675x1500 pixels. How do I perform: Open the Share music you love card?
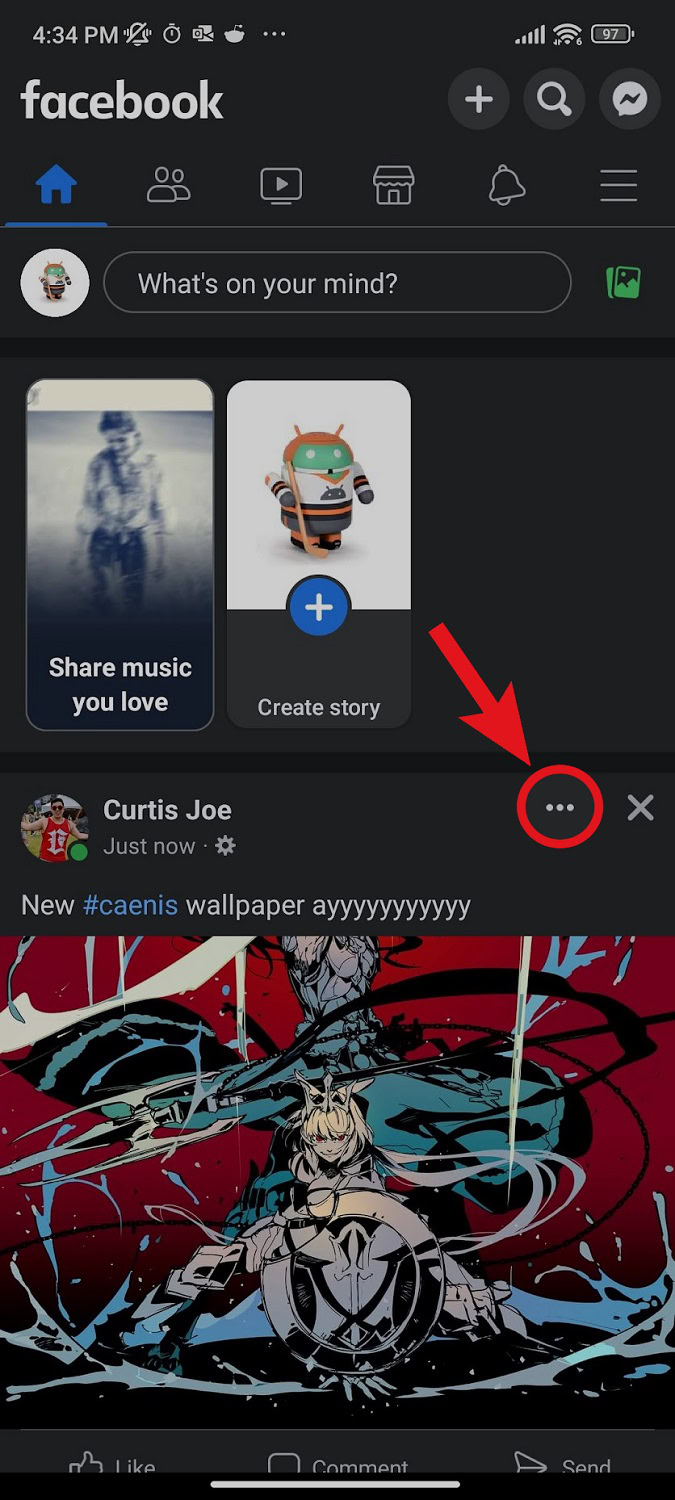(x=120, y=555)
